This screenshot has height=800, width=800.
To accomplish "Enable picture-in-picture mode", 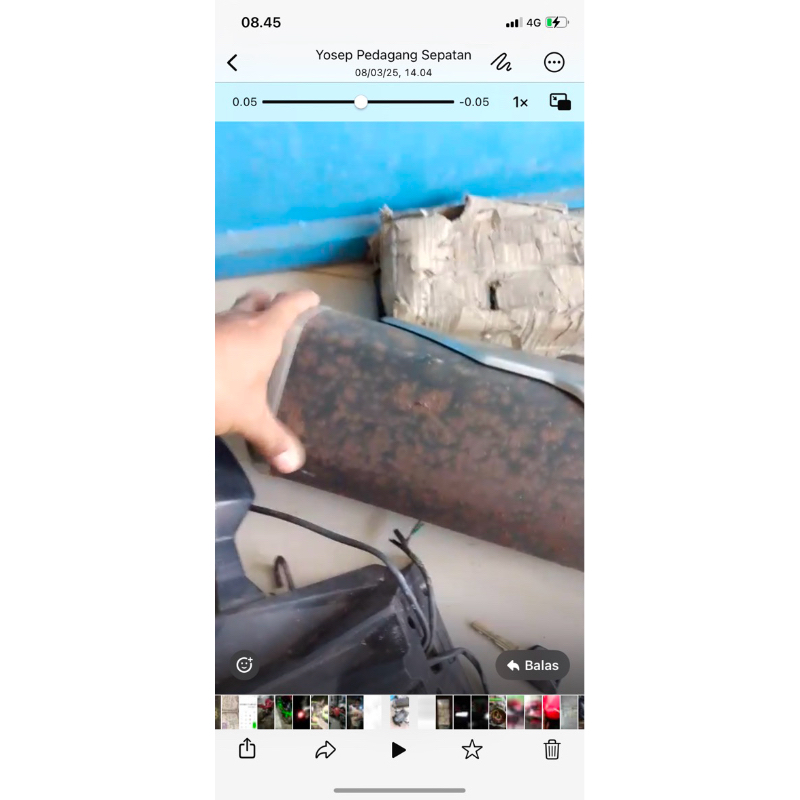I will point(560,102).
